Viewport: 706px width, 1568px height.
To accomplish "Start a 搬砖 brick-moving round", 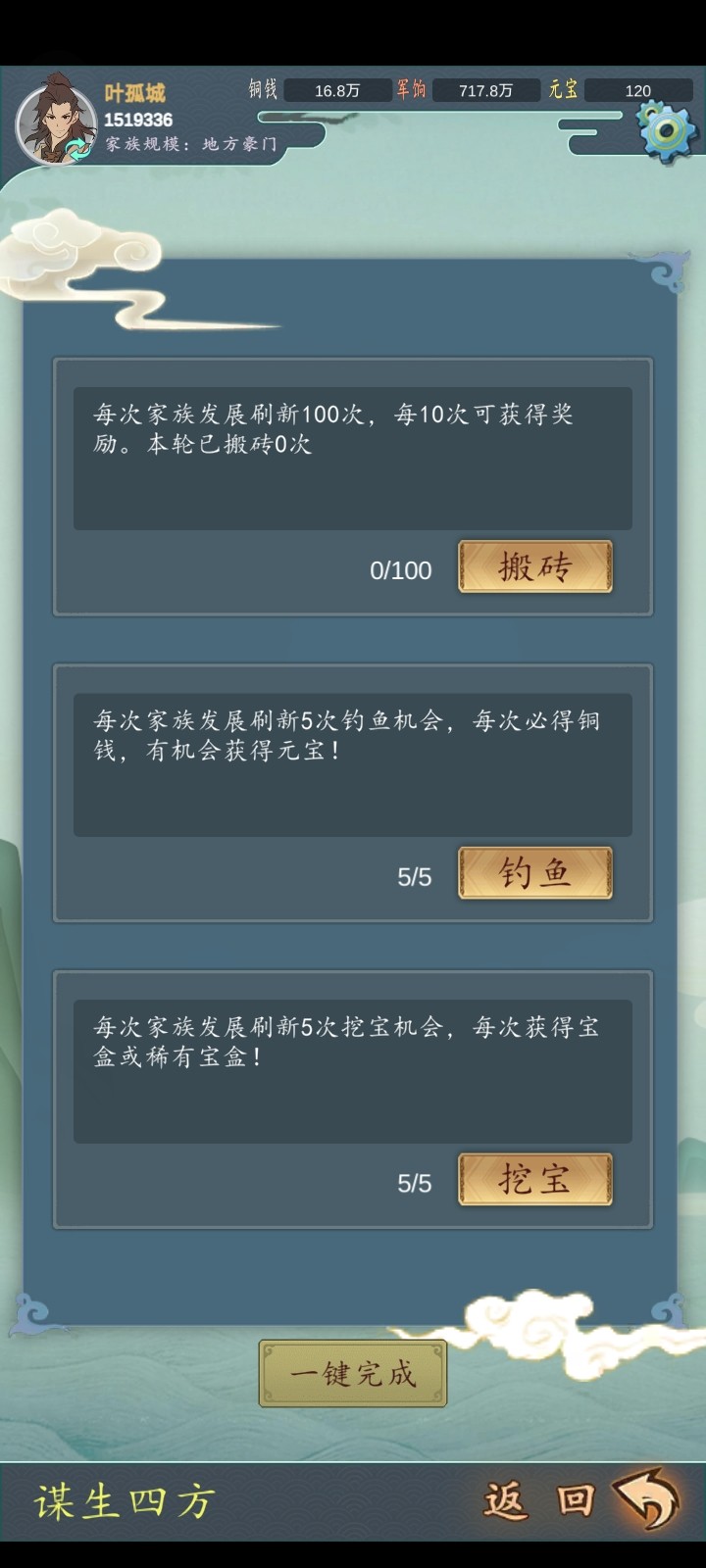I will (x=534, y=568).
